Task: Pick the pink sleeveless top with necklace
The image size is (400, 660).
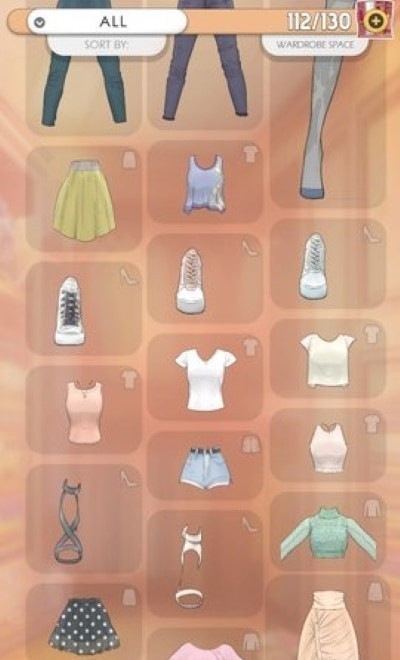Action: click(84, 410)
